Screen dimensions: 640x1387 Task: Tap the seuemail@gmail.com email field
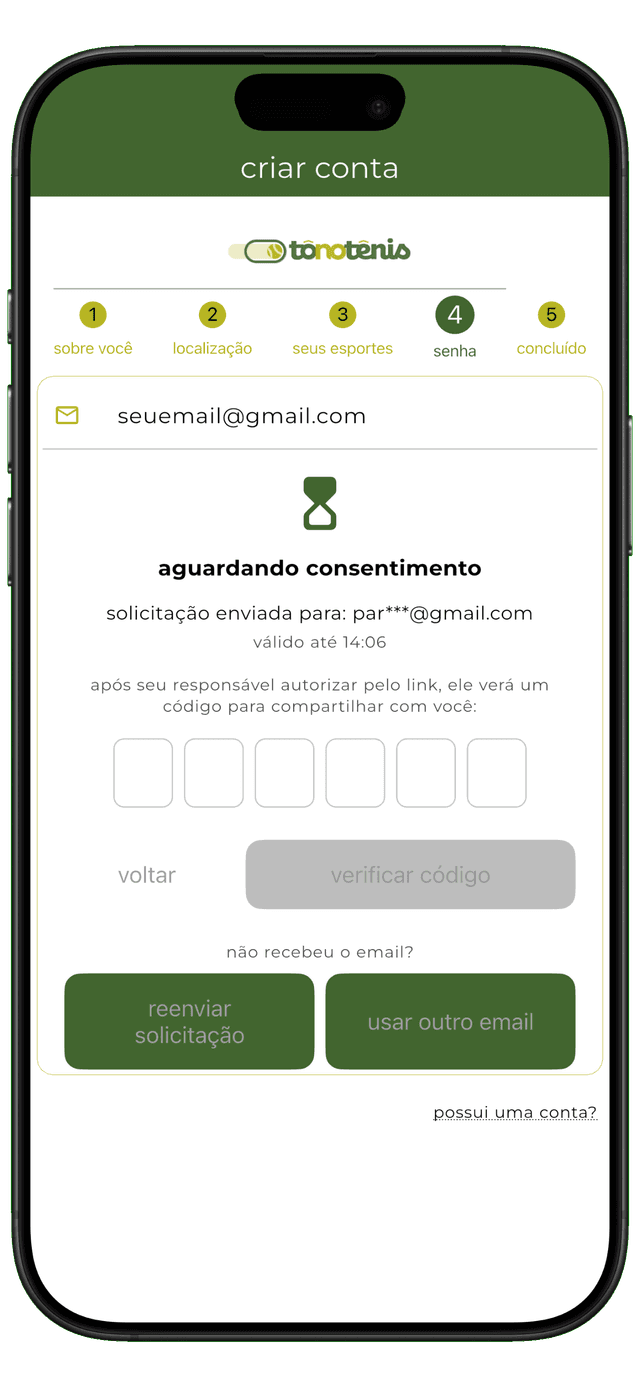320,416
